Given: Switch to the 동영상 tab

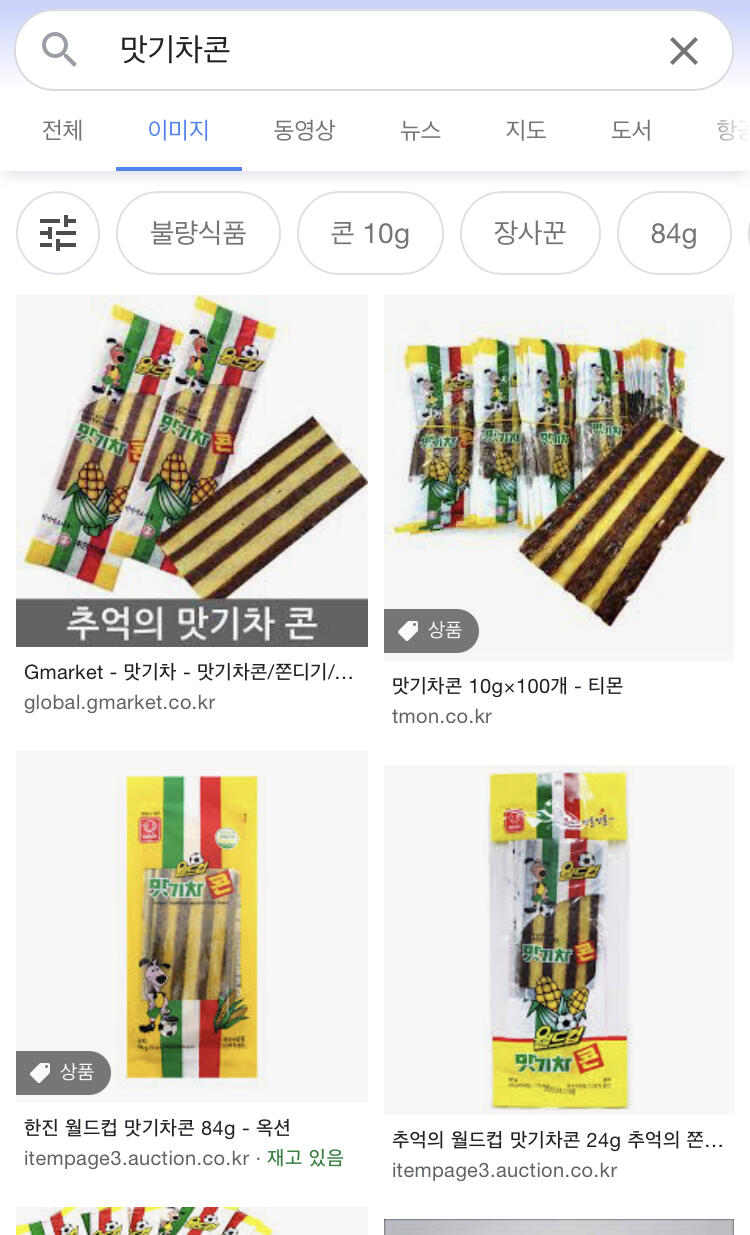Looking at the screenshot, I should pyautogui.click(x=304, y=130).
